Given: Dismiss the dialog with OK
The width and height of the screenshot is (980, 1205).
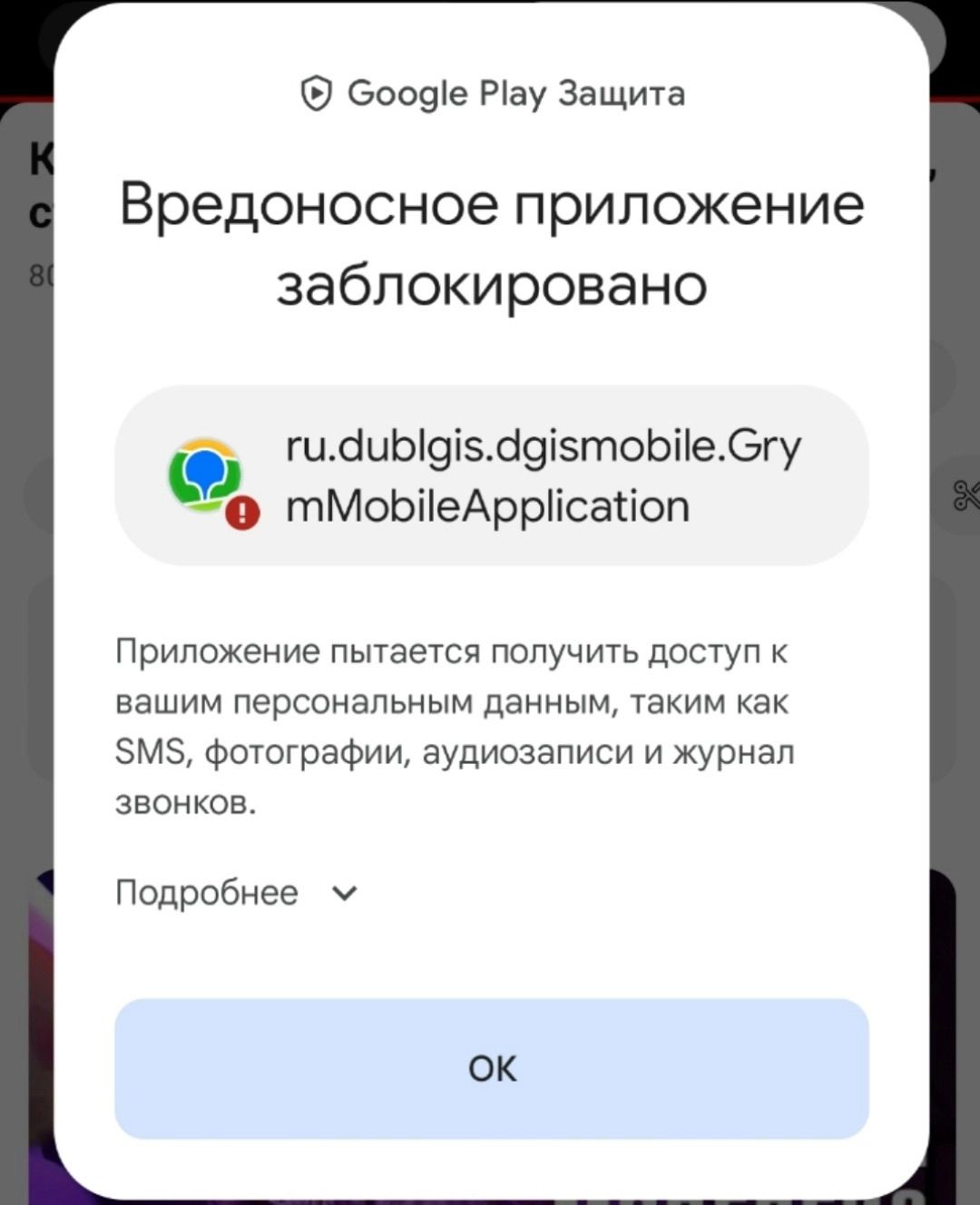Looking at the screenshot, I should (x=491, y=1069).
